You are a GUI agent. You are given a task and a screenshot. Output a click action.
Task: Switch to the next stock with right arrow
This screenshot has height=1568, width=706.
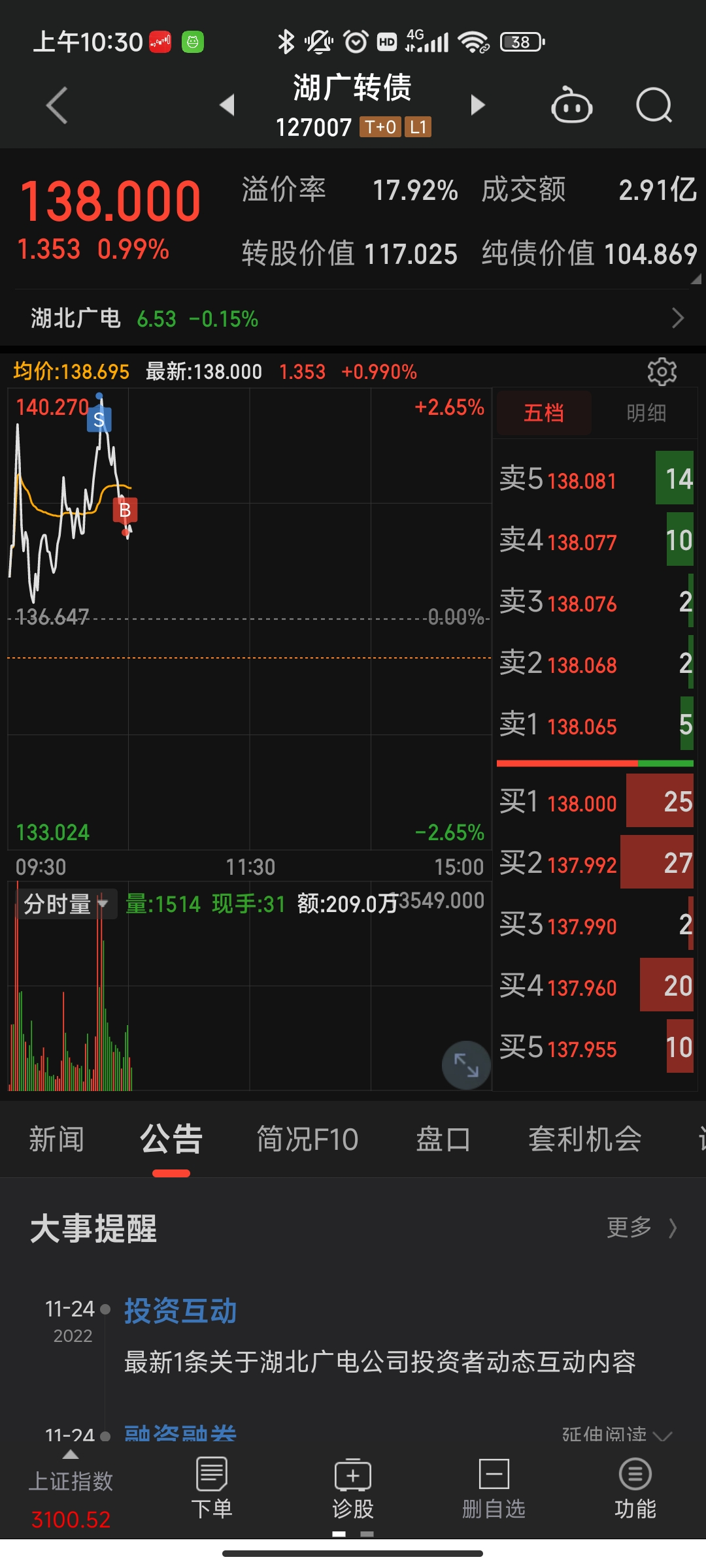point(478,105)
